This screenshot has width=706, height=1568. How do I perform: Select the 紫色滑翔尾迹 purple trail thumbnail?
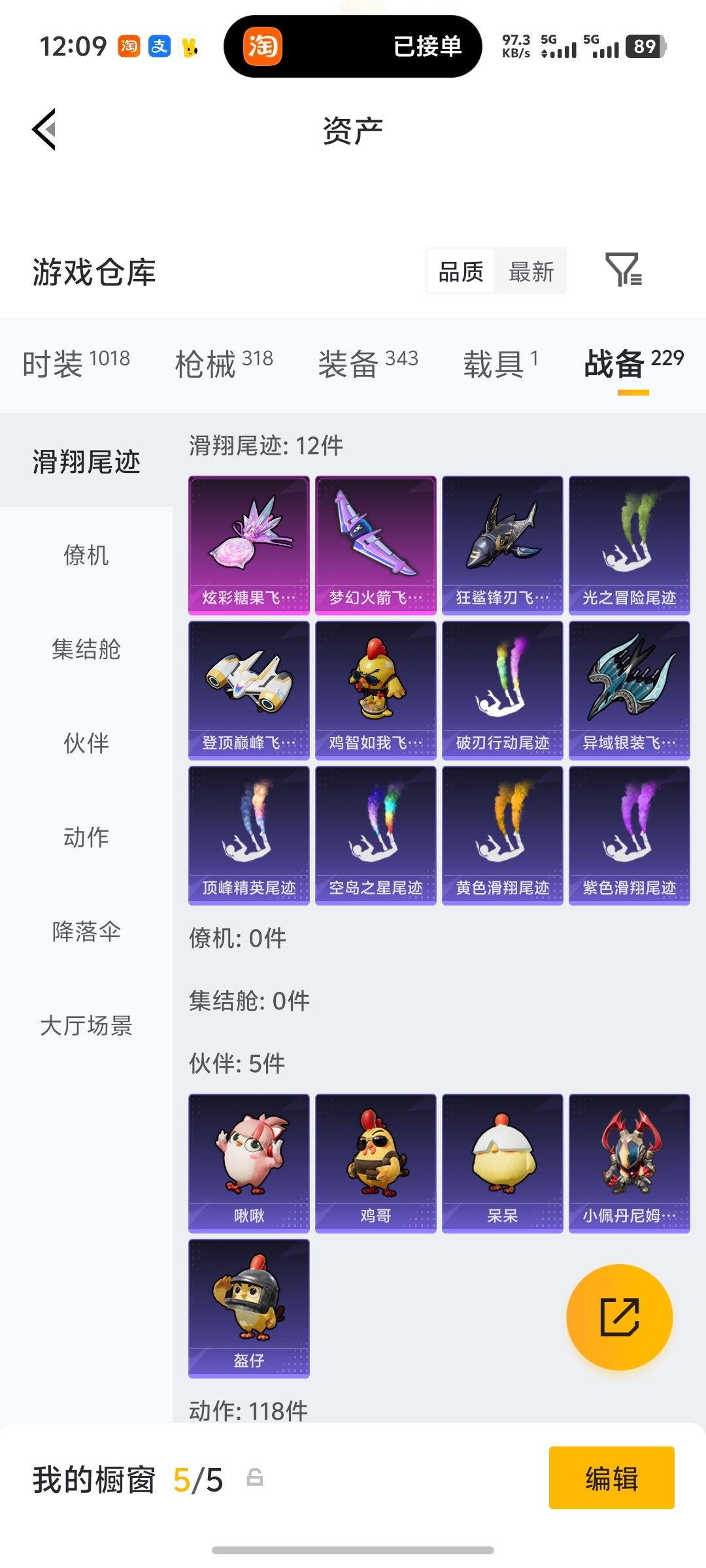click(x=629, y=837)
